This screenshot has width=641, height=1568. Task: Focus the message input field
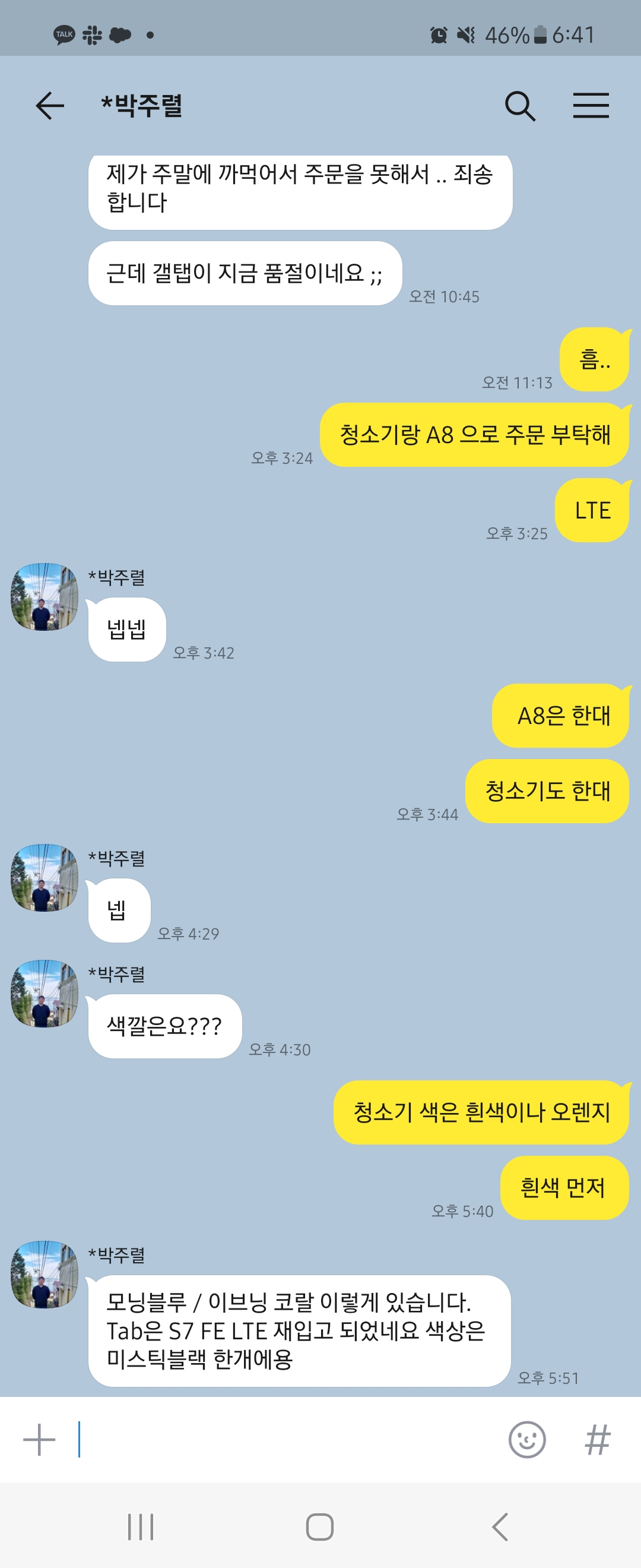[x=286, y=1440]
